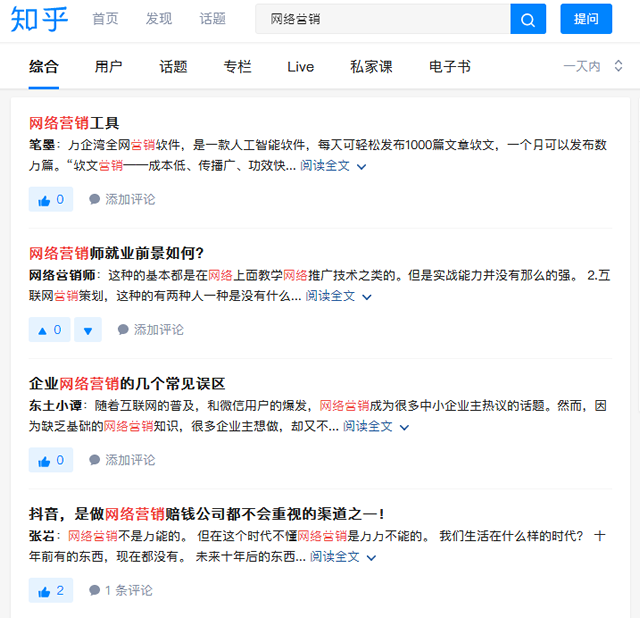Screen dimensions: 640x618
Task: Upvote the 网络营销师就业前景如何 answer
Action: 50,329
